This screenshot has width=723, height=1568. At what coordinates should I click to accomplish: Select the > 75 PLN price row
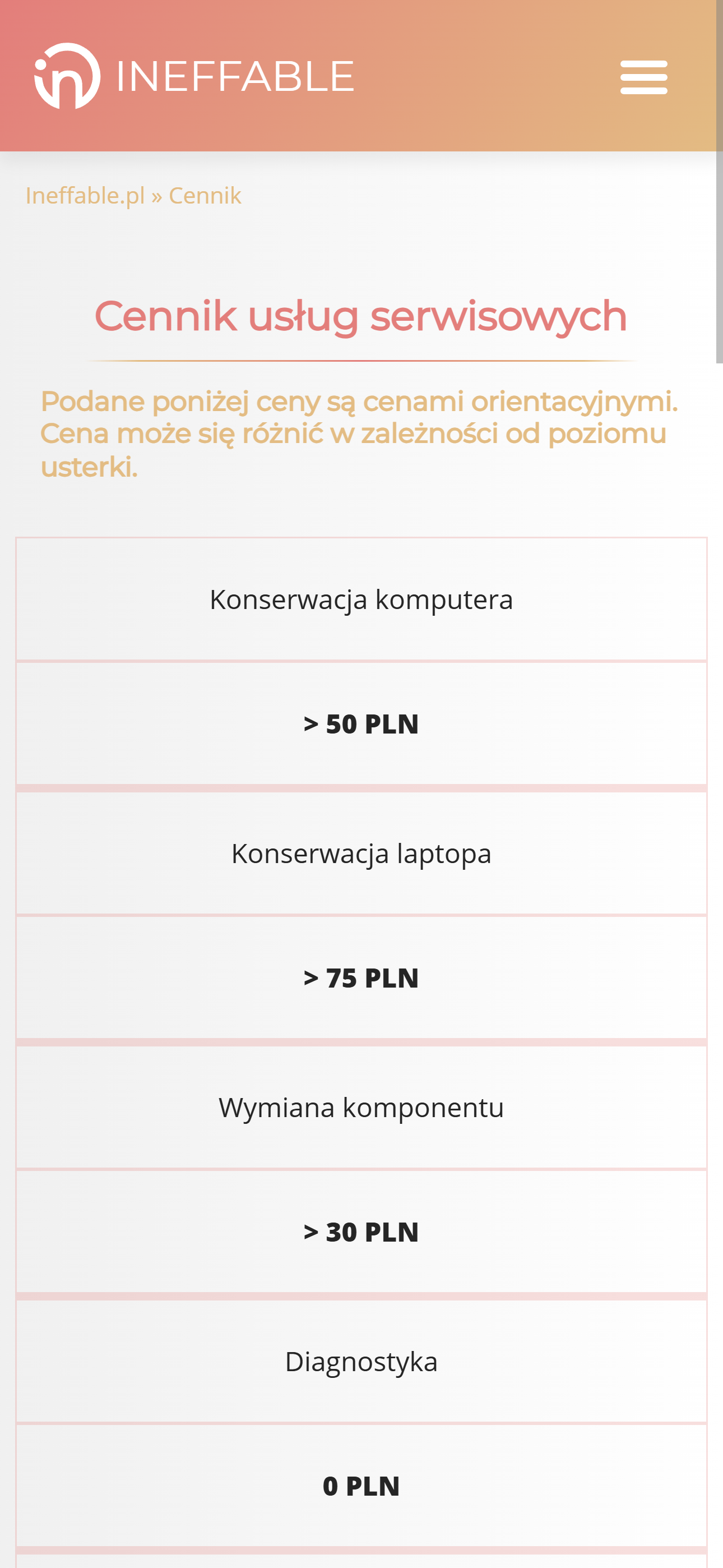[x=361, y=979]
